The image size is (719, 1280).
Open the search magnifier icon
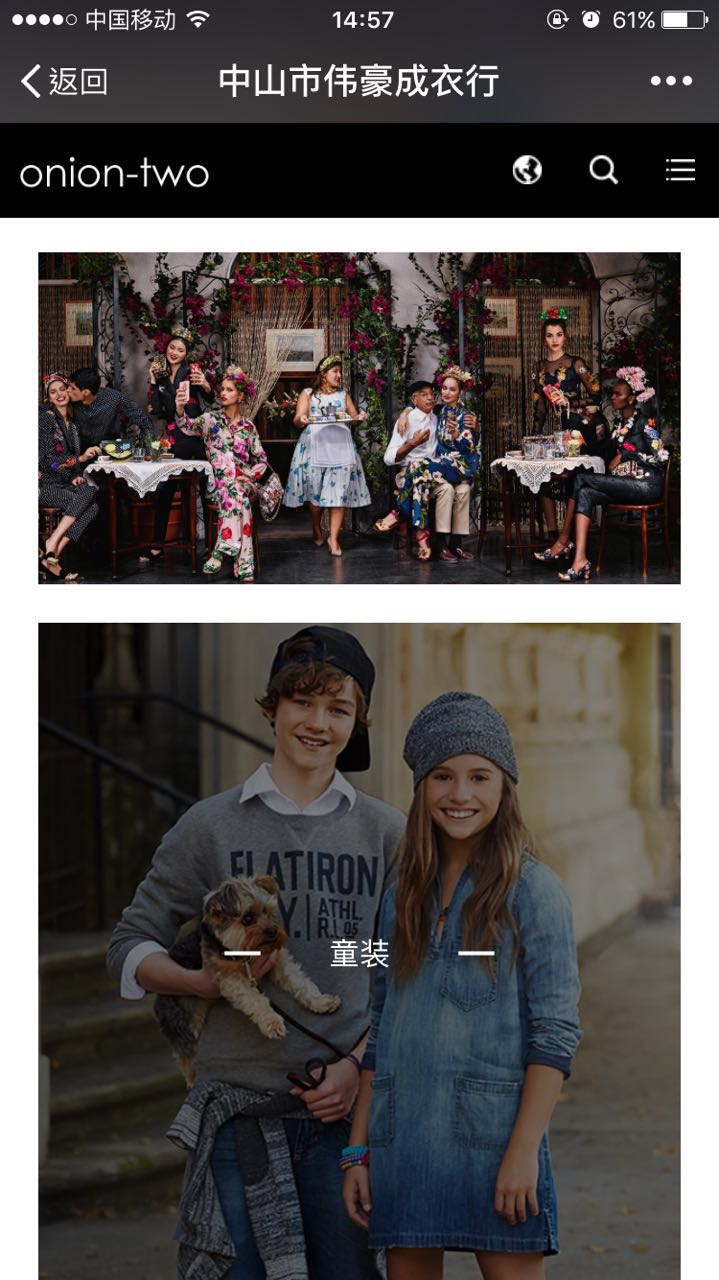(x=603, y=170)
